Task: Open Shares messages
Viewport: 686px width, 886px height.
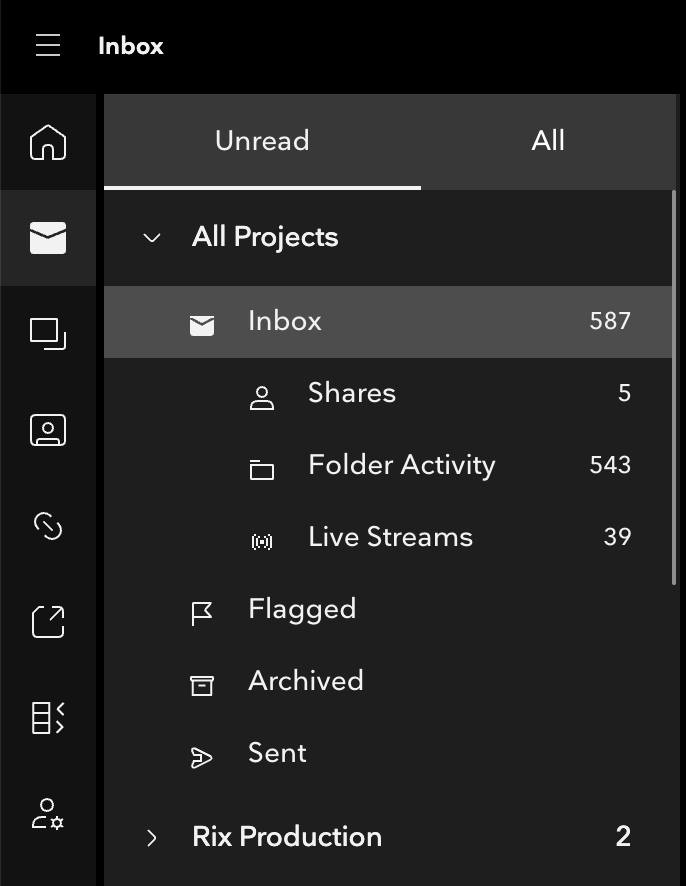Action: pyautogui.click(x=351, y=393)
